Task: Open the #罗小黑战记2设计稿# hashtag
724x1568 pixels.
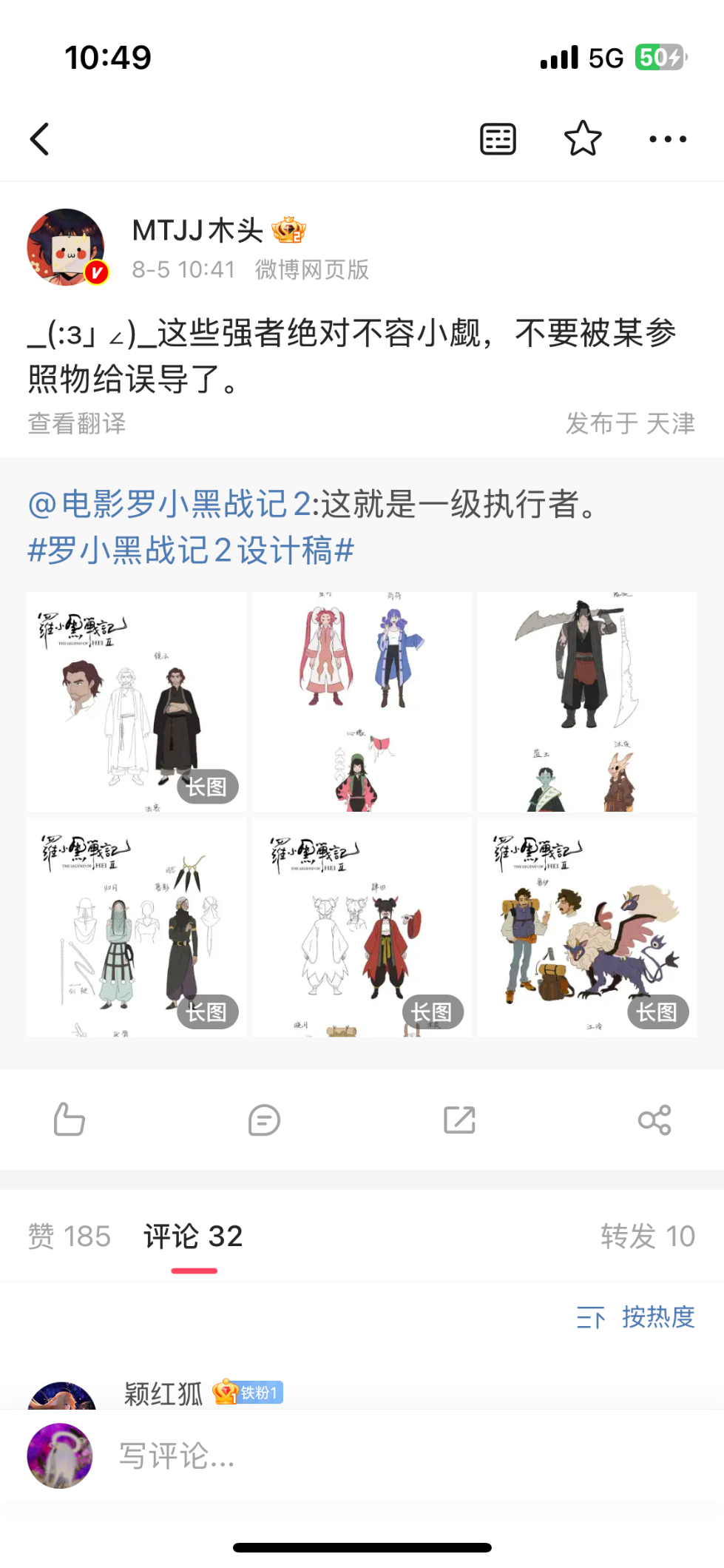Action: 191,551
